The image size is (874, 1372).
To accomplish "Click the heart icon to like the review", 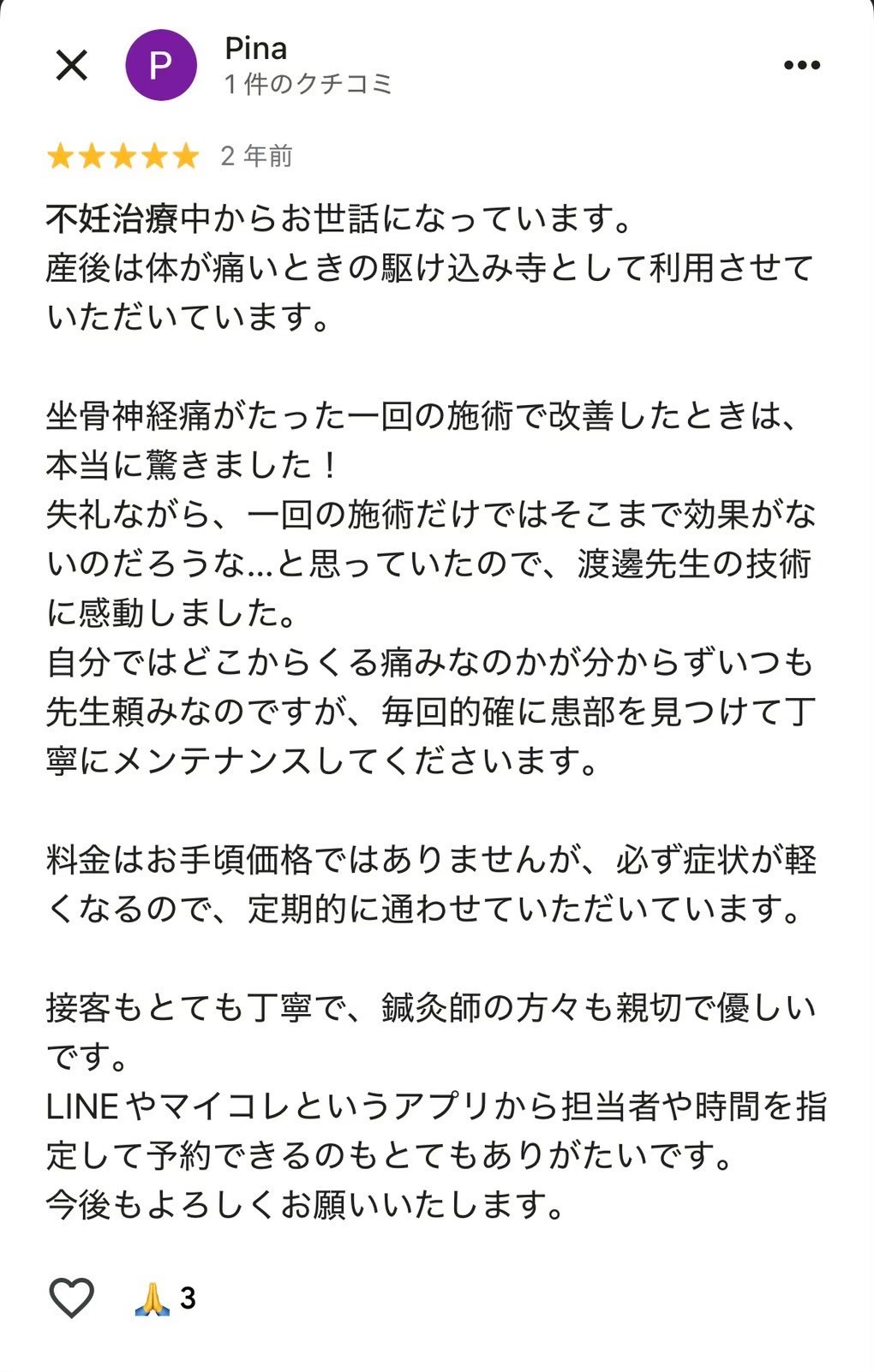I will click(72, 1297).
